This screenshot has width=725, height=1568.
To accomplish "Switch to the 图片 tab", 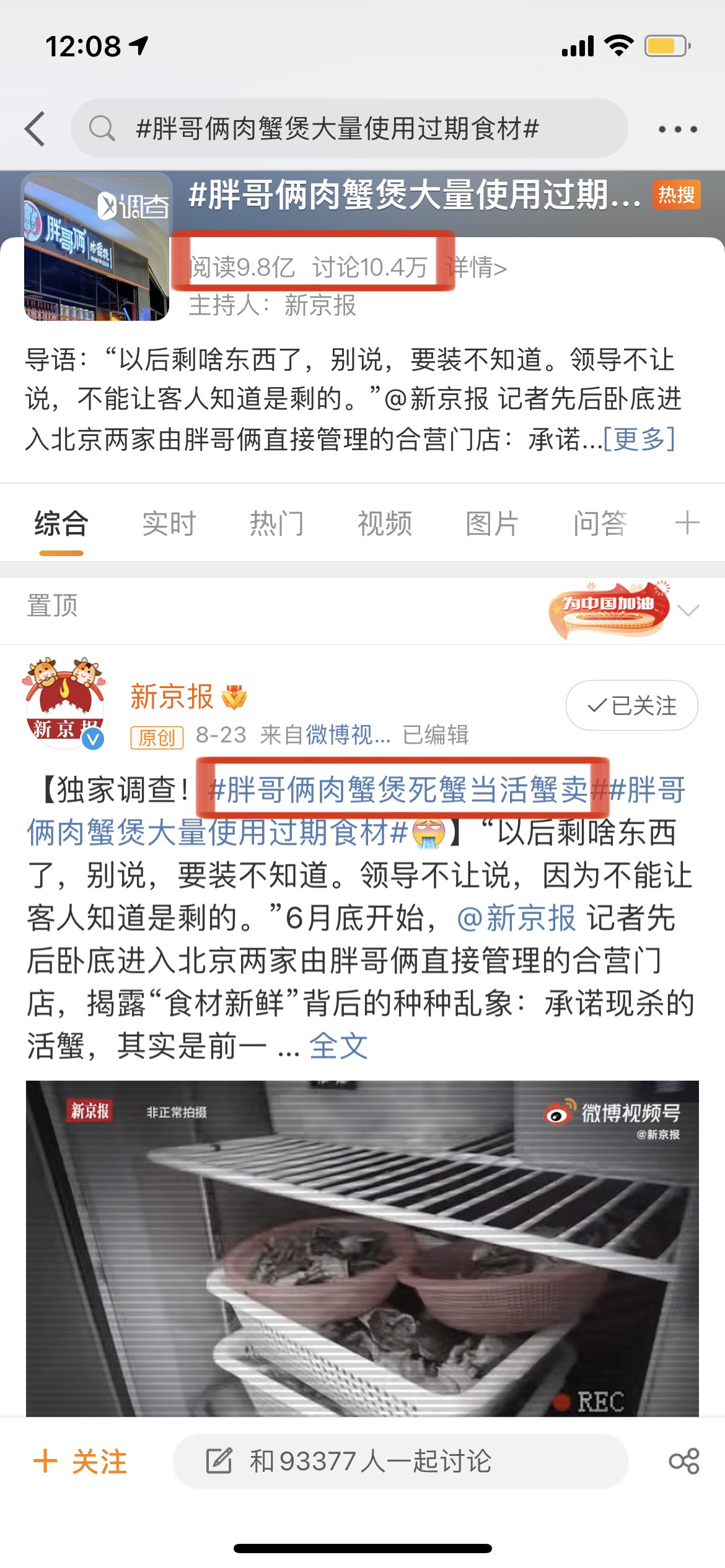I will [492, 524].
